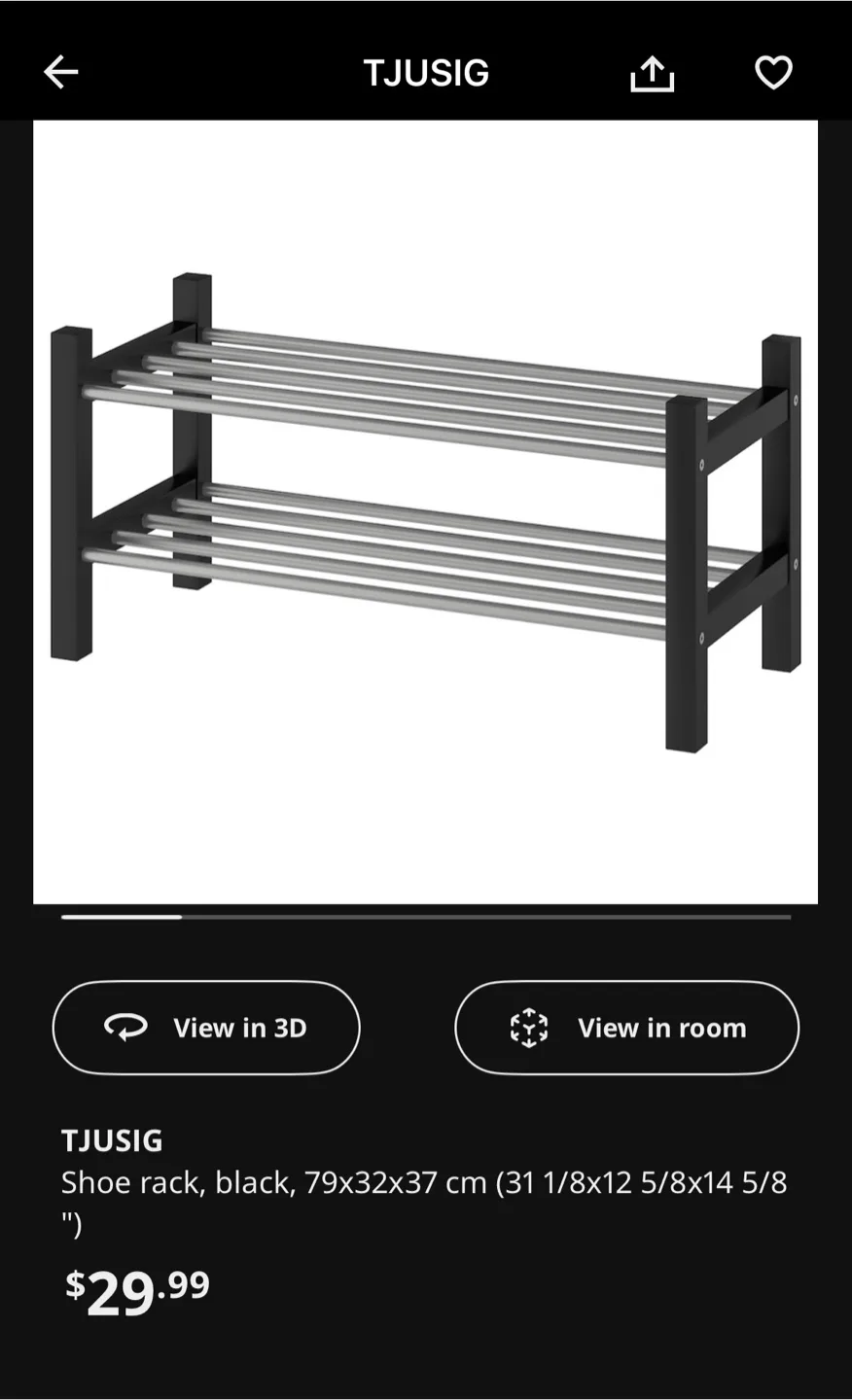Tap the augmented reality cube icon
Image resolution: width=852 pixels, height=1400 pixels.
click(x=528, y=1028)
